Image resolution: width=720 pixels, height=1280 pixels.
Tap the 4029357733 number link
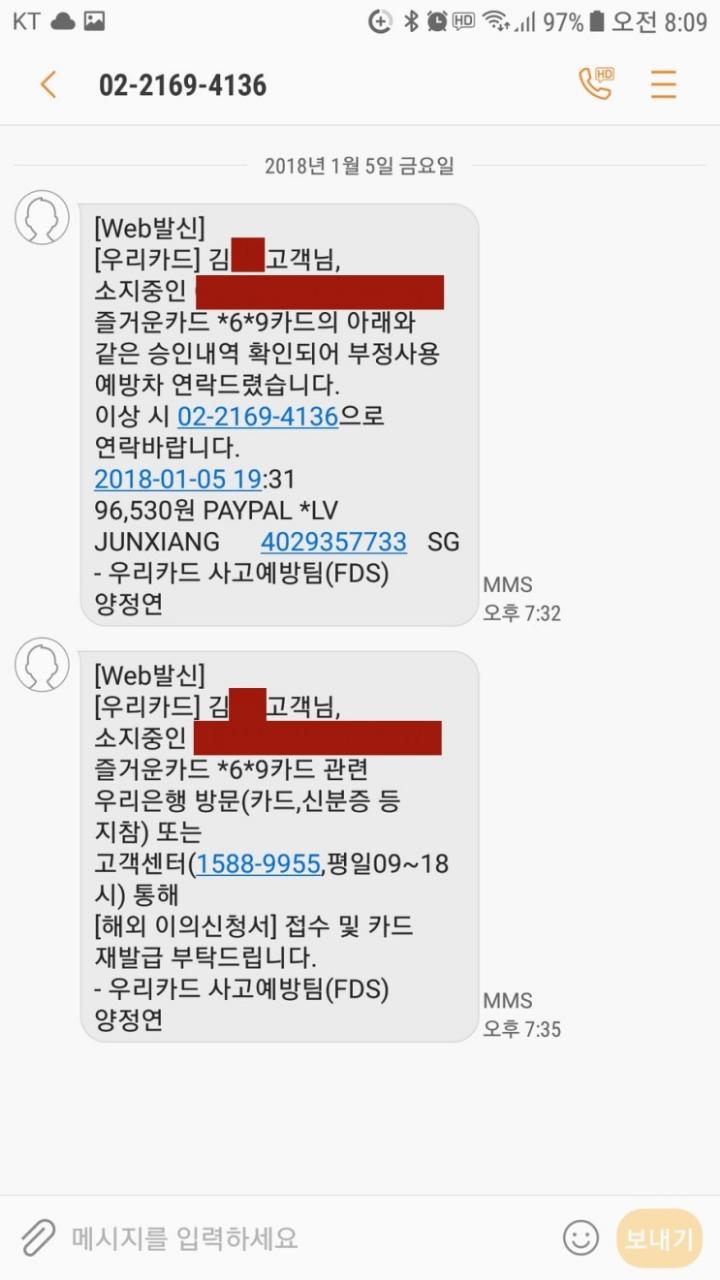tap(334, 542)
